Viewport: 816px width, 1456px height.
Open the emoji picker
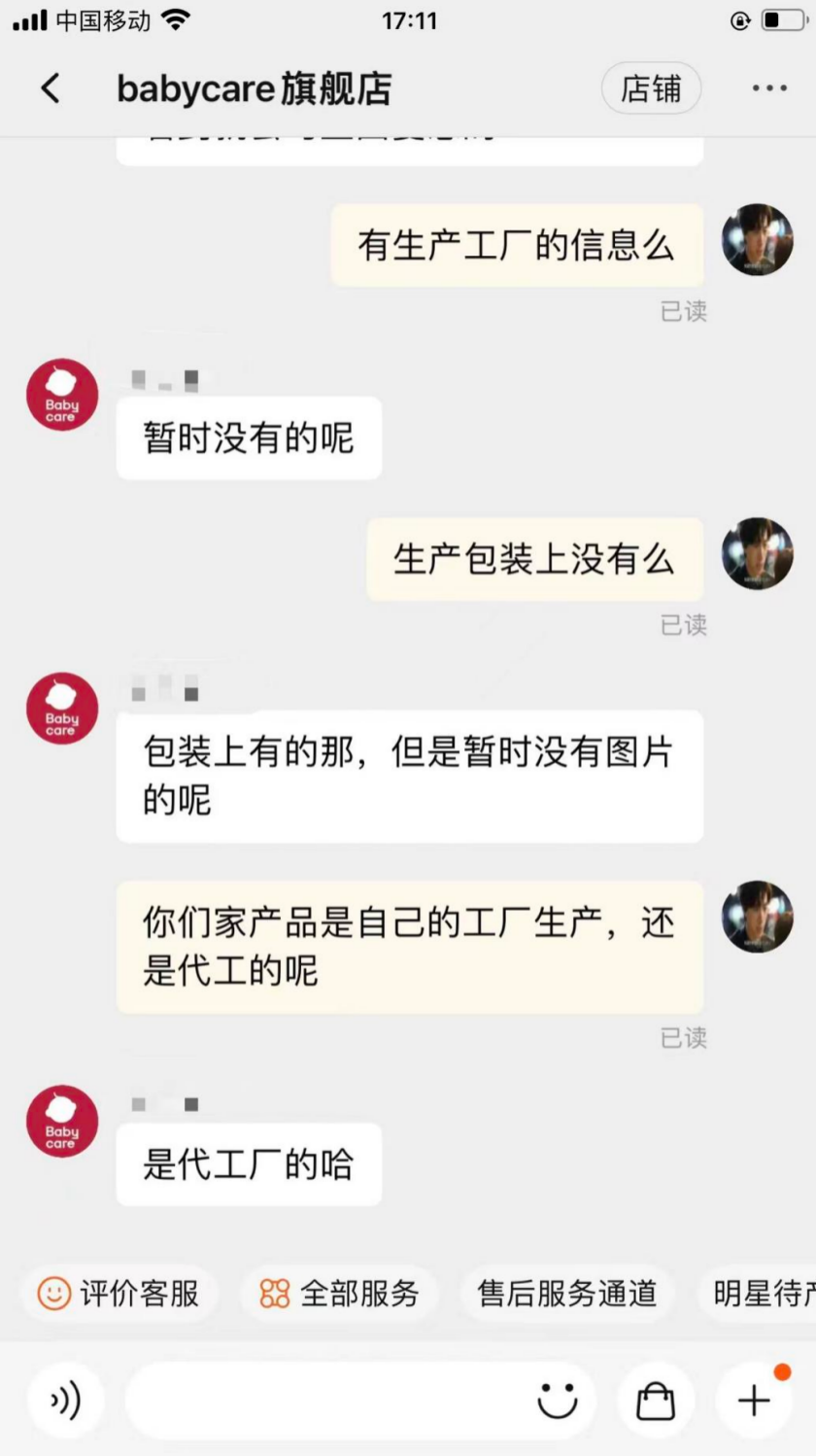(558, 1400)
